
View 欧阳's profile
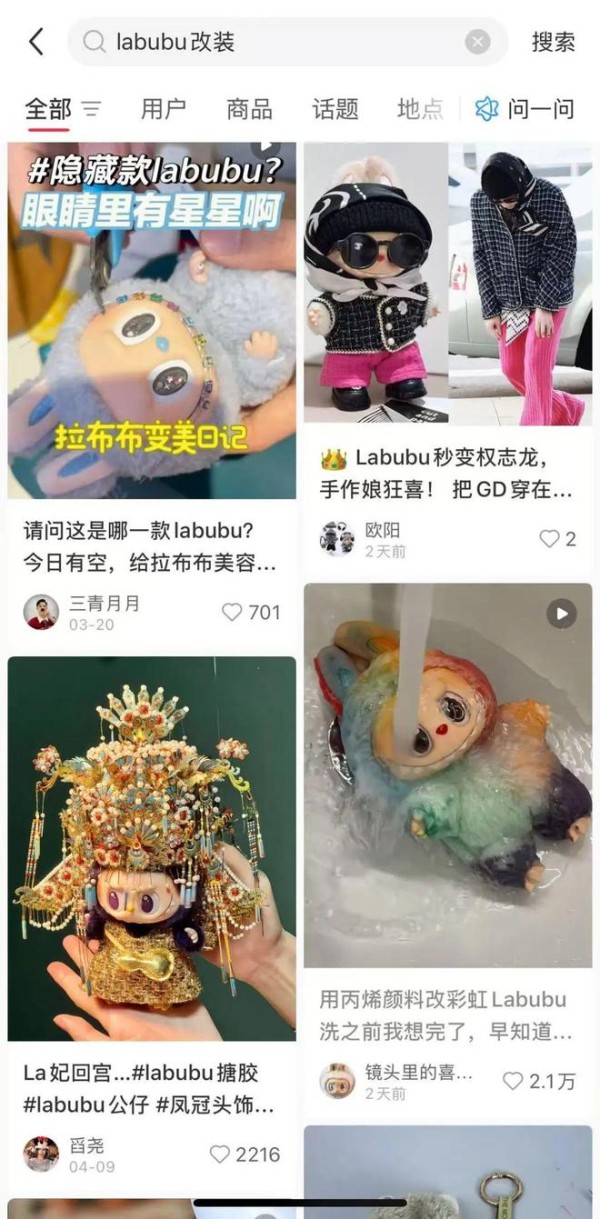coord(337,539)
